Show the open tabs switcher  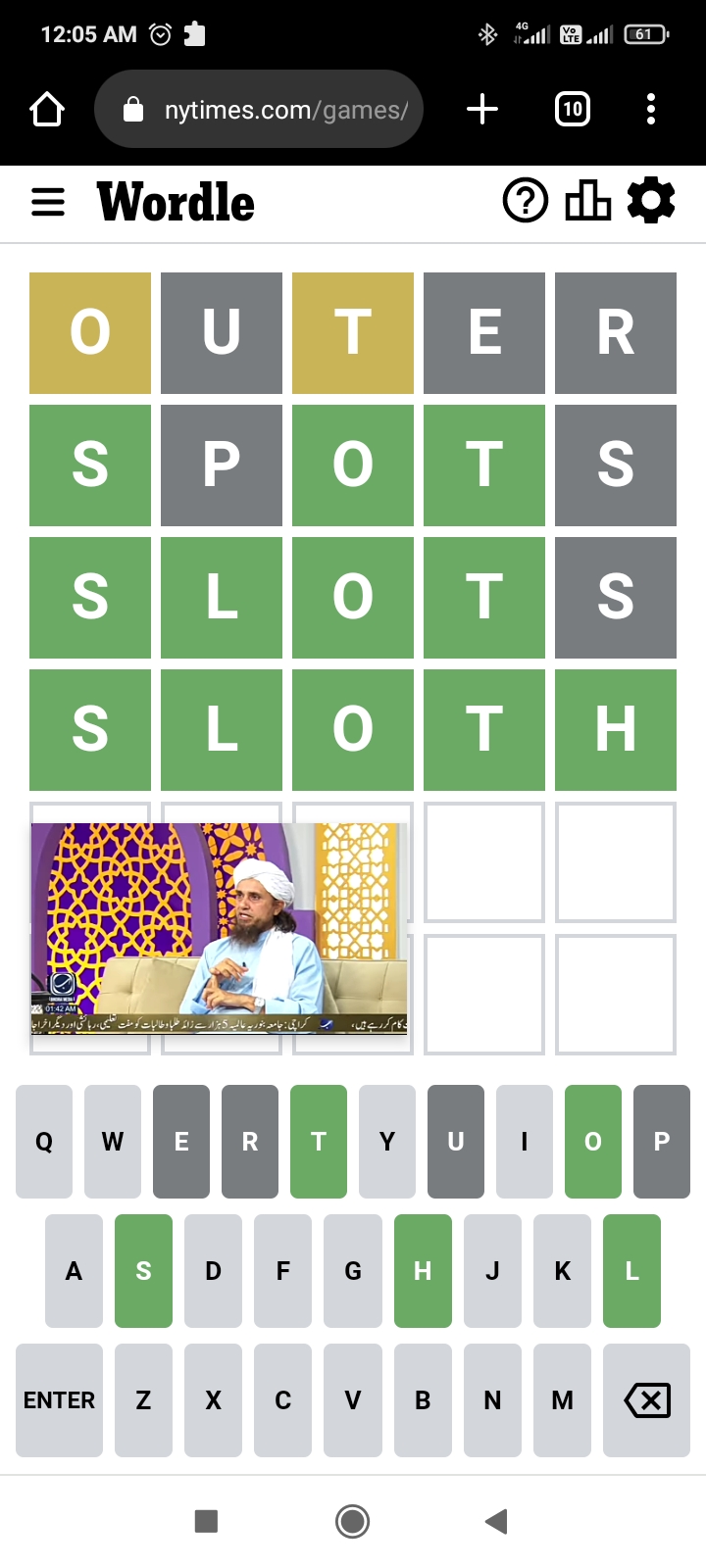[x=573, y=109]
